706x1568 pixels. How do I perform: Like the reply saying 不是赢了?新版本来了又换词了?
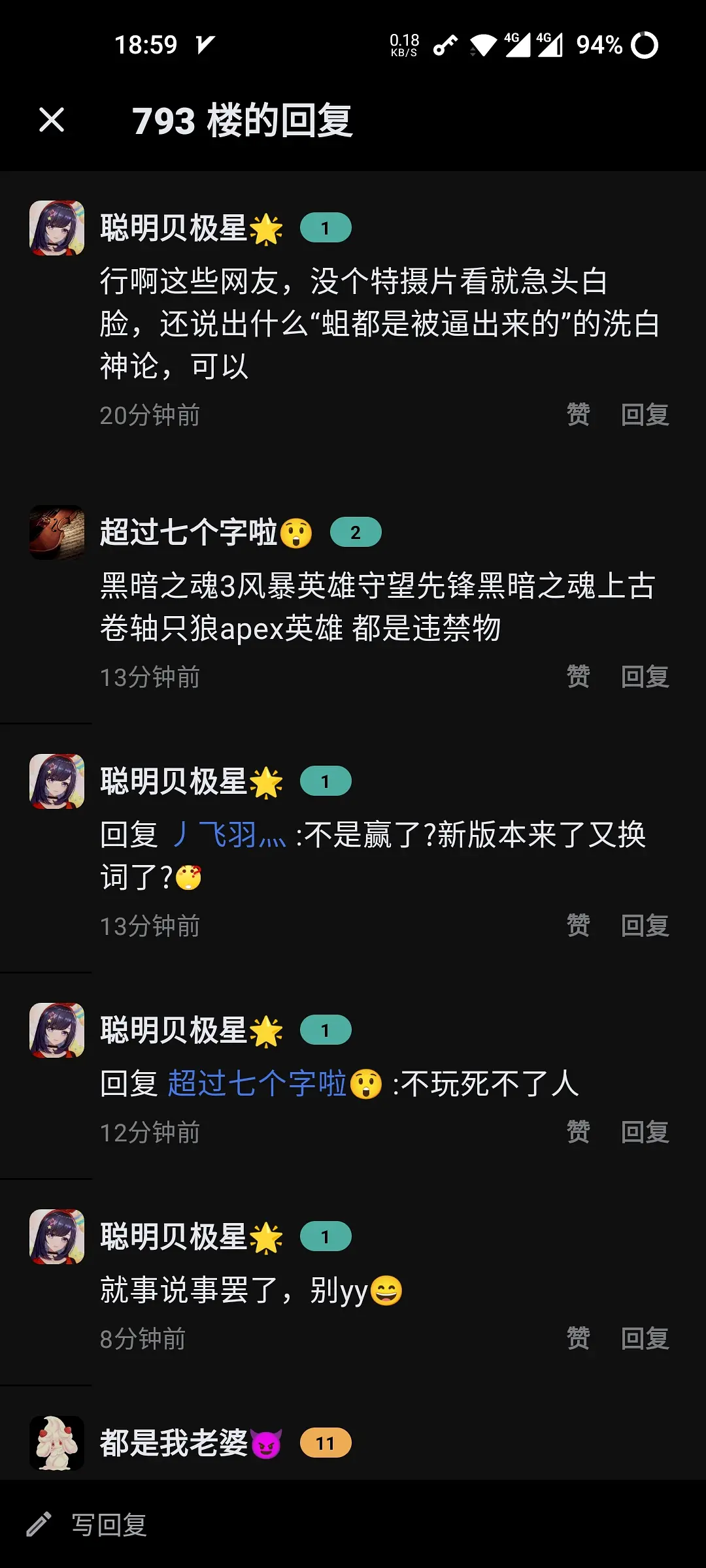tap(578, 926)
